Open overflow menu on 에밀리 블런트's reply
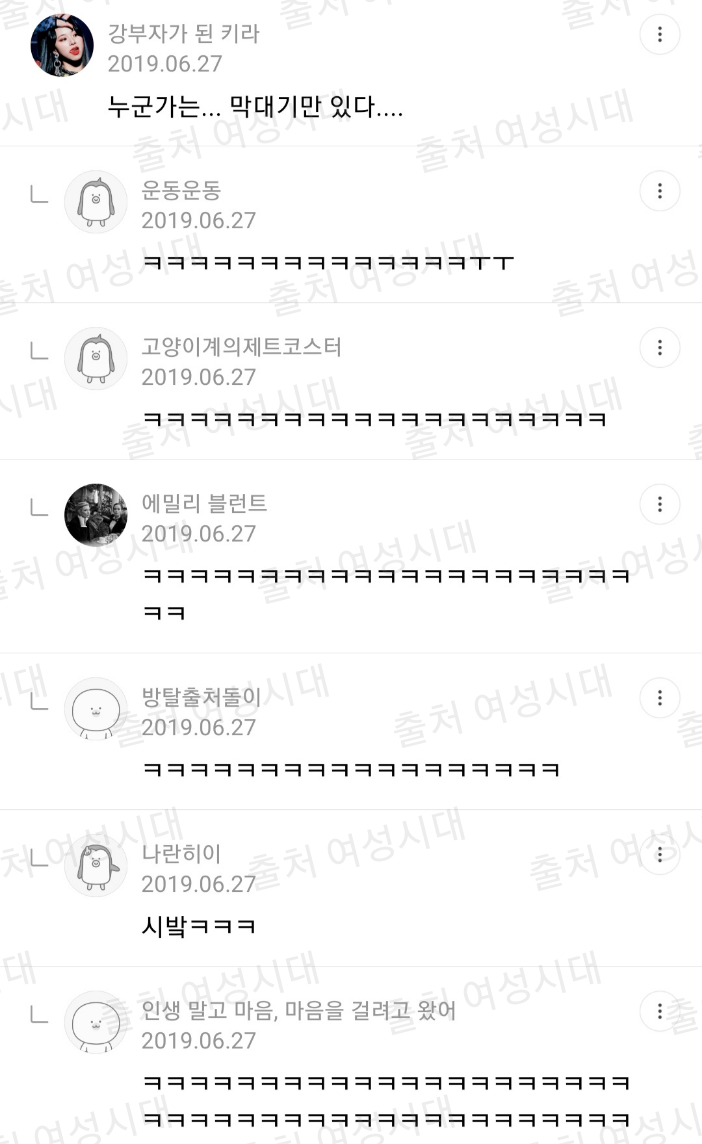This screenshot has height=1144, width=702. point(659,504)
